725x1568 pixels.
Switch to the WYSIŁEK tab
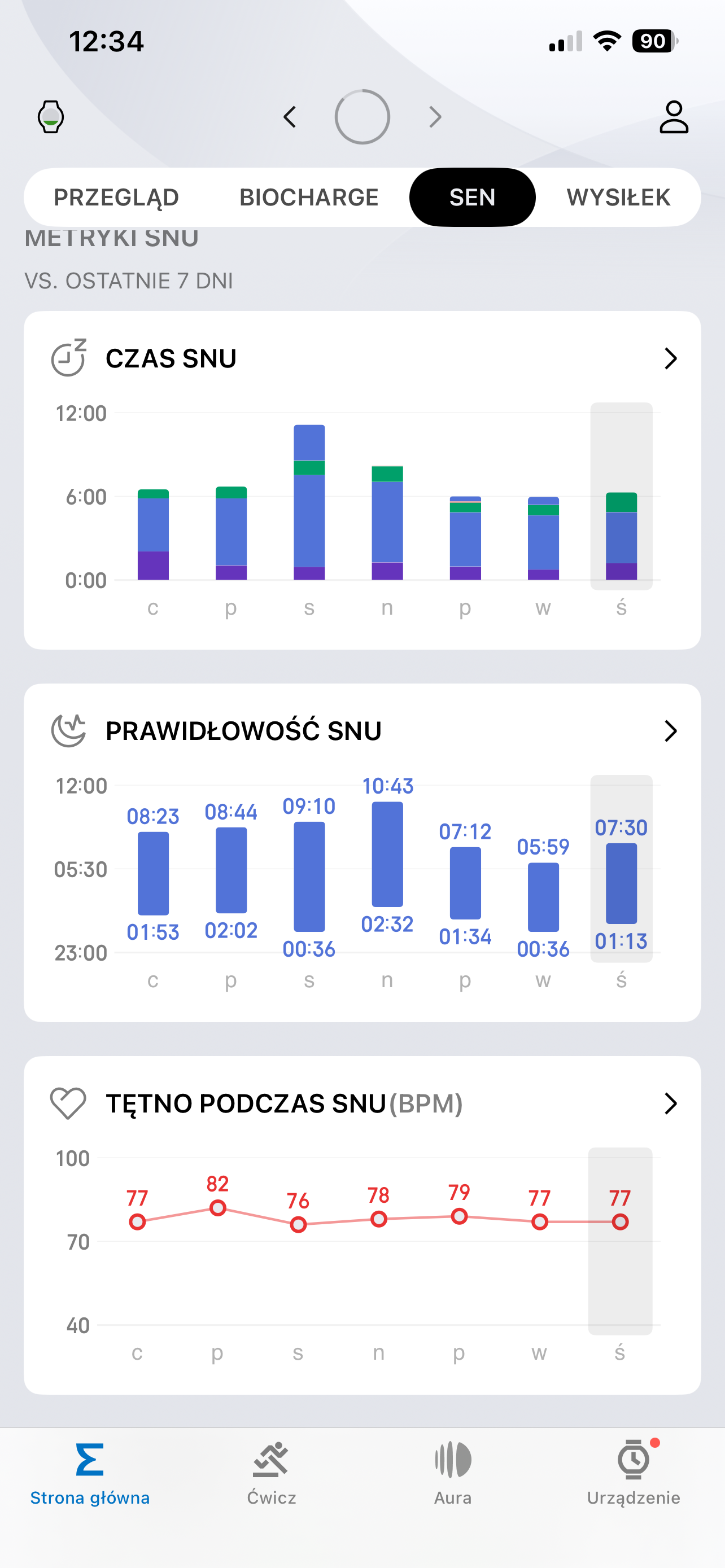click(618, 198)
